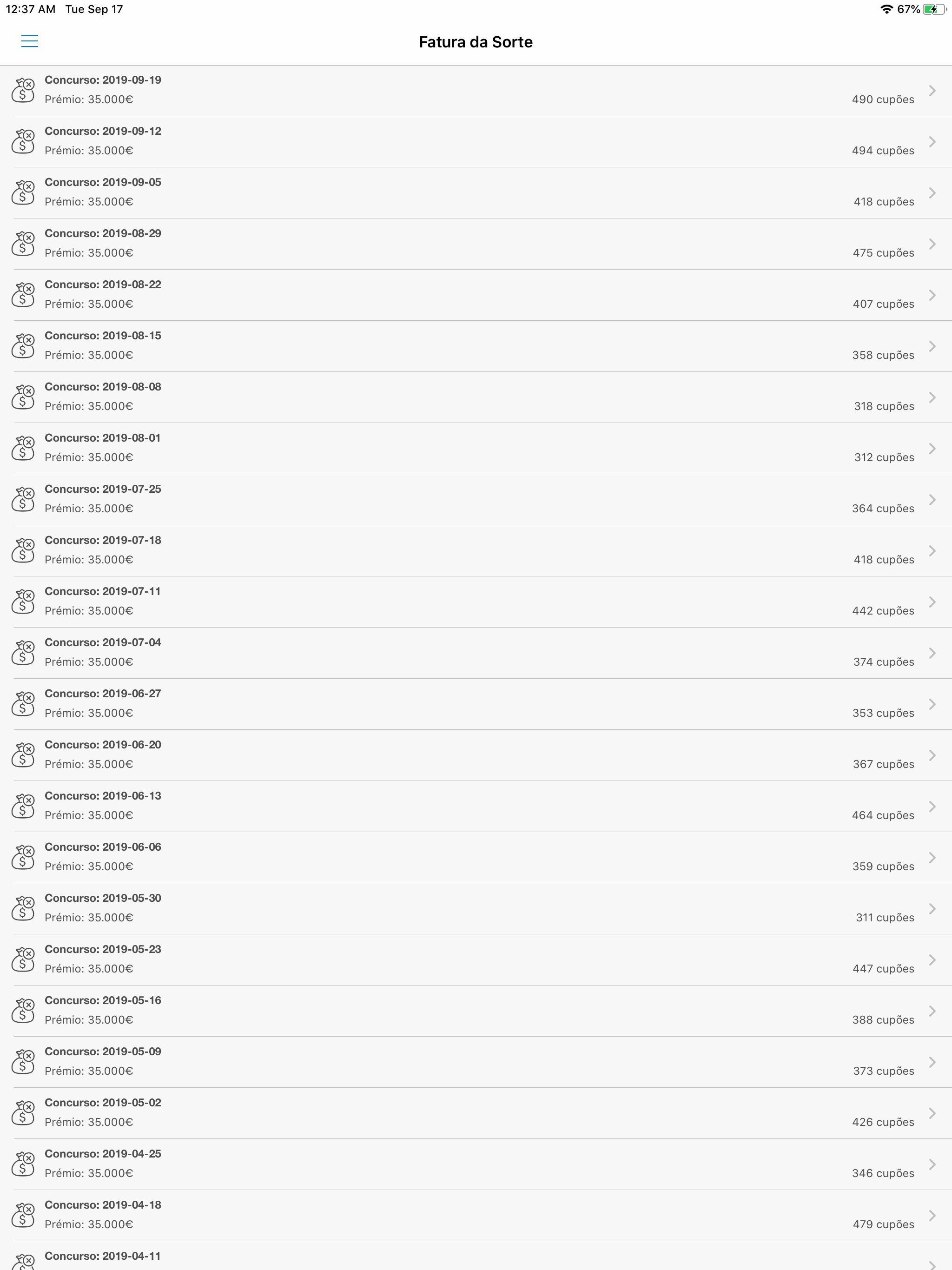Expand details for Concurso 2019-09-12
This screenshot has height=1270, width=952.
(932, 141)
